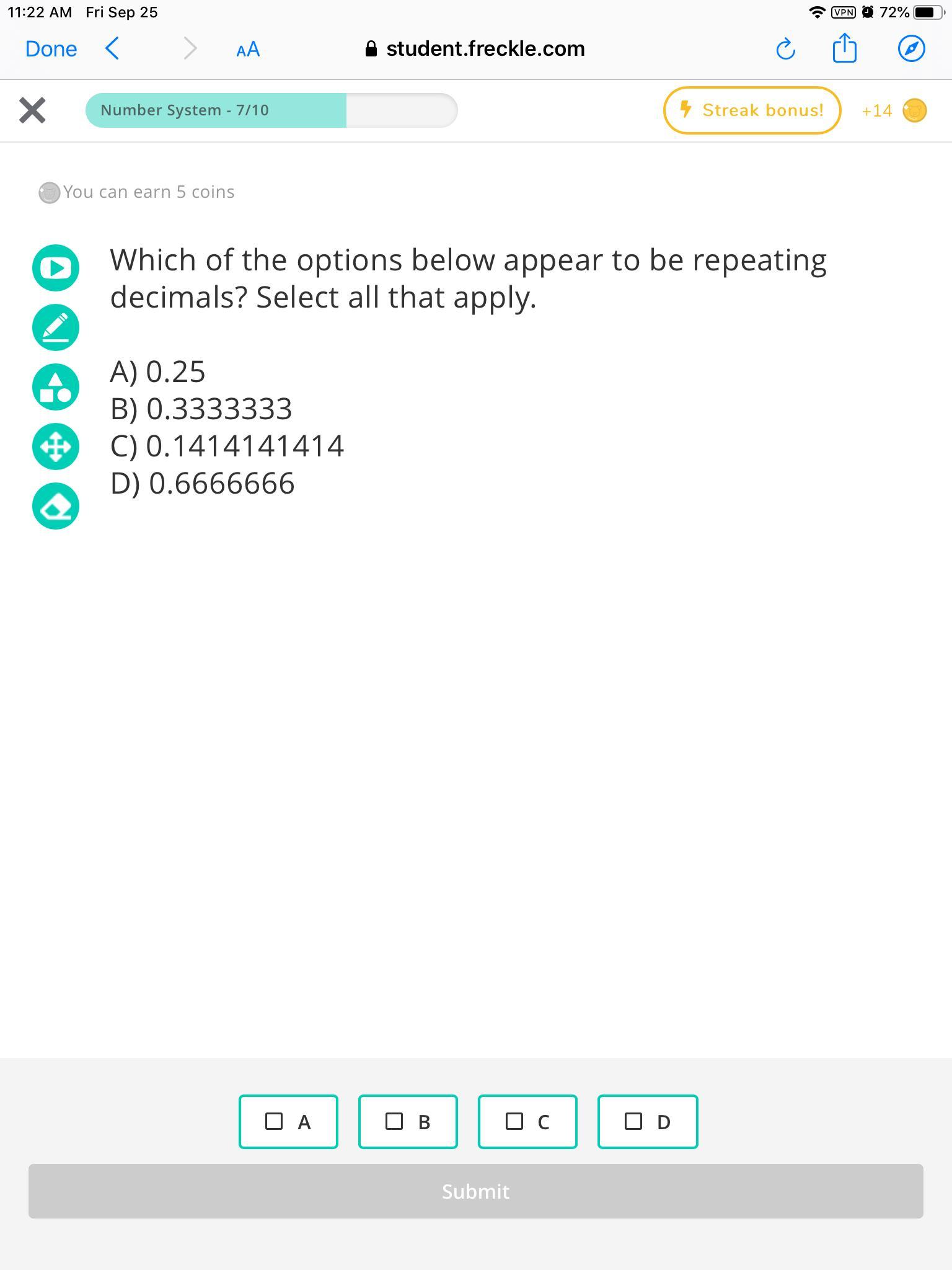Tap the Streak bonus button
The height and width of the screenshot is (1270, 952).
[x=752, y=110]
